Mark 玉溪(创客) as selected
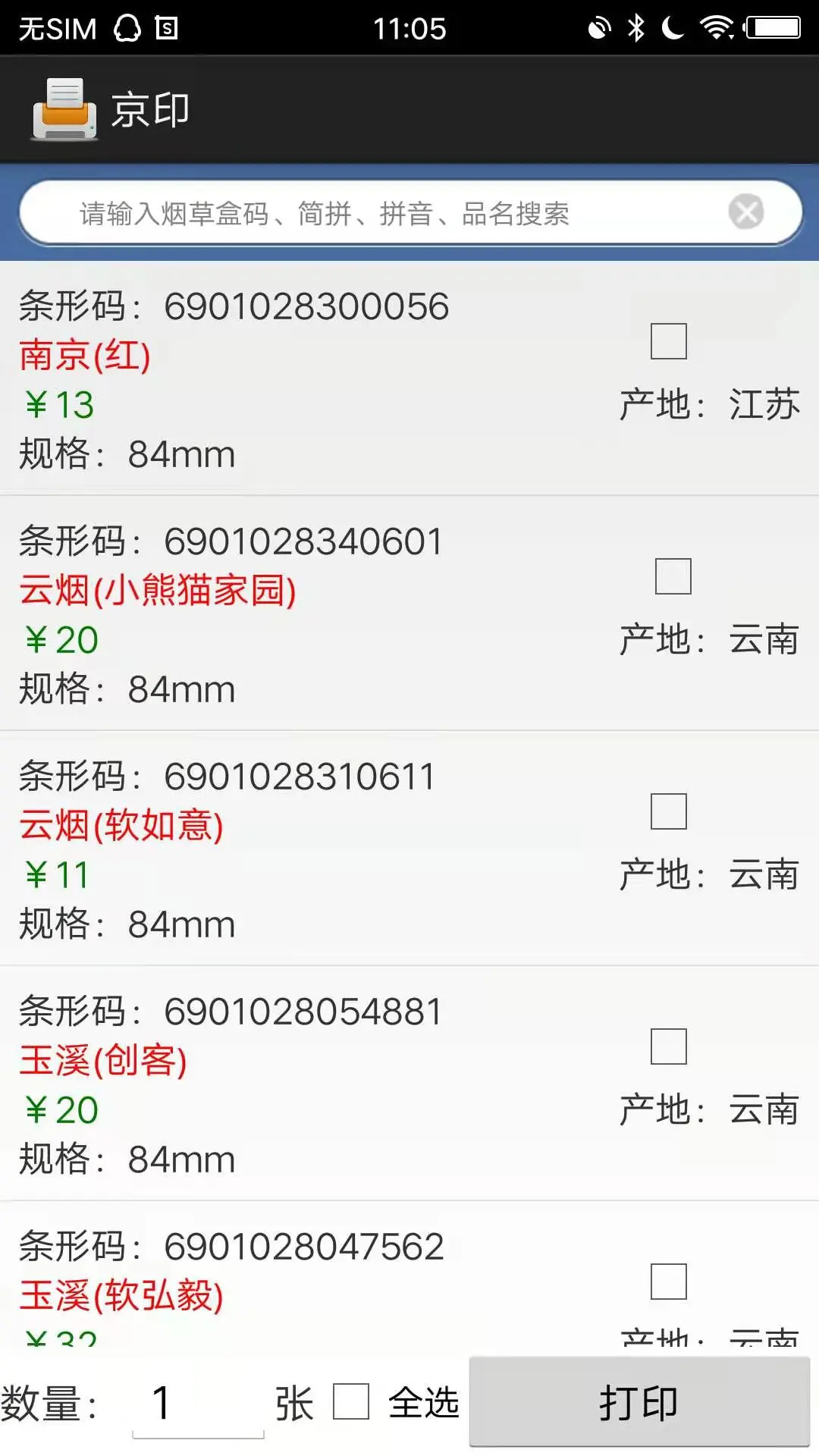This screenshot has width=819, height=1456. coord(669,1046)
